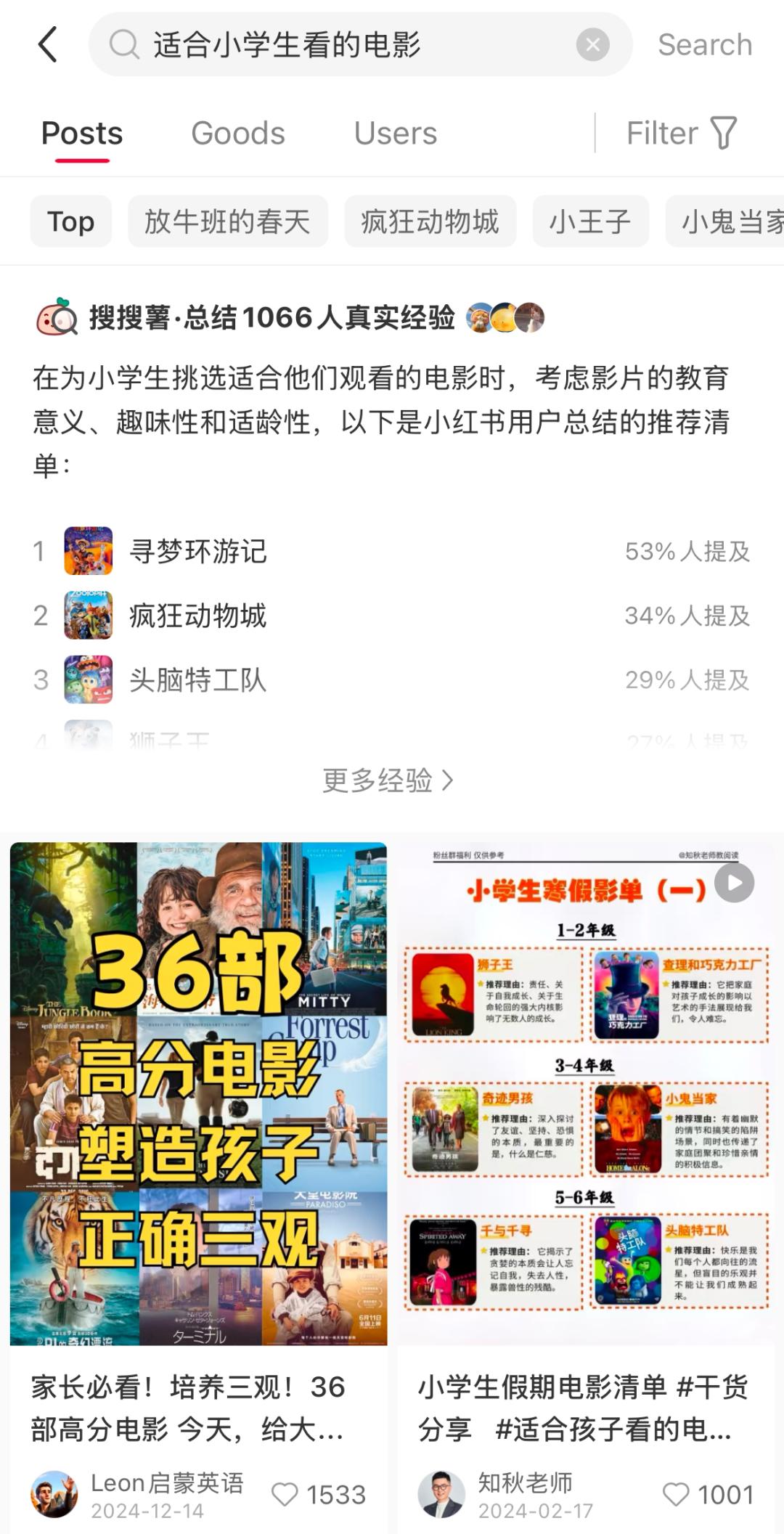
Task: Open the Filter options
Action: click(681, 134)
